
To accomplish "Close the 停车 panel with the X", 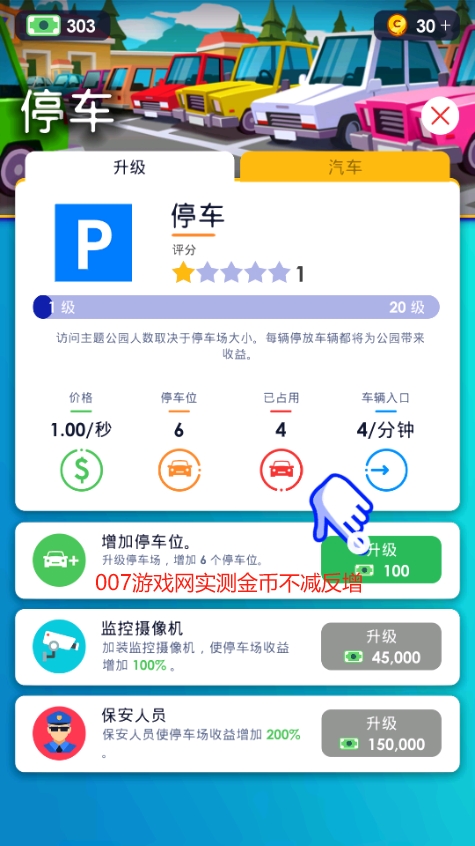I will pyautogui.click(x=440, y=115).
